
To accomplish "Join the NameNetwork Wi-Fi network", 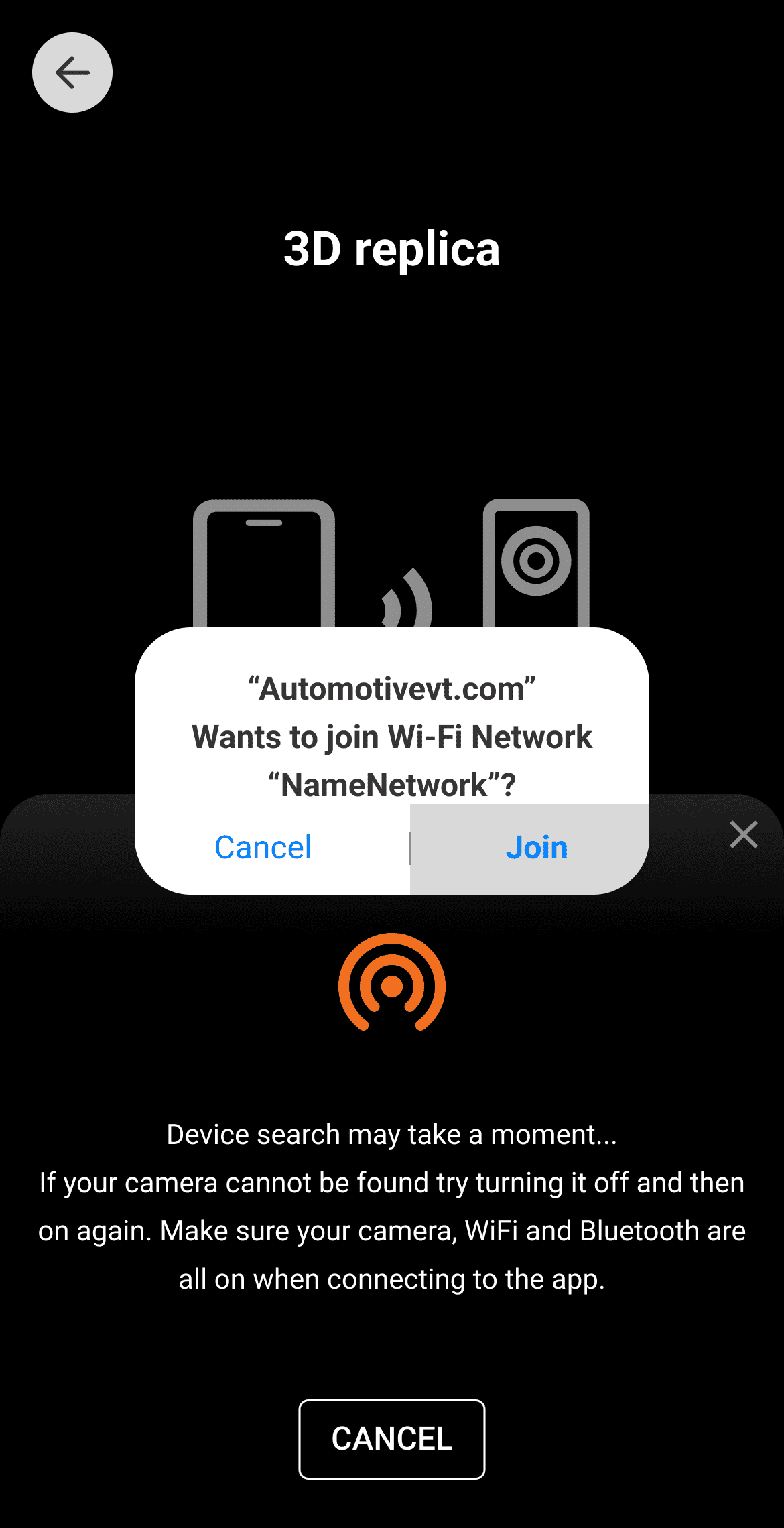I will coord(536,848).
